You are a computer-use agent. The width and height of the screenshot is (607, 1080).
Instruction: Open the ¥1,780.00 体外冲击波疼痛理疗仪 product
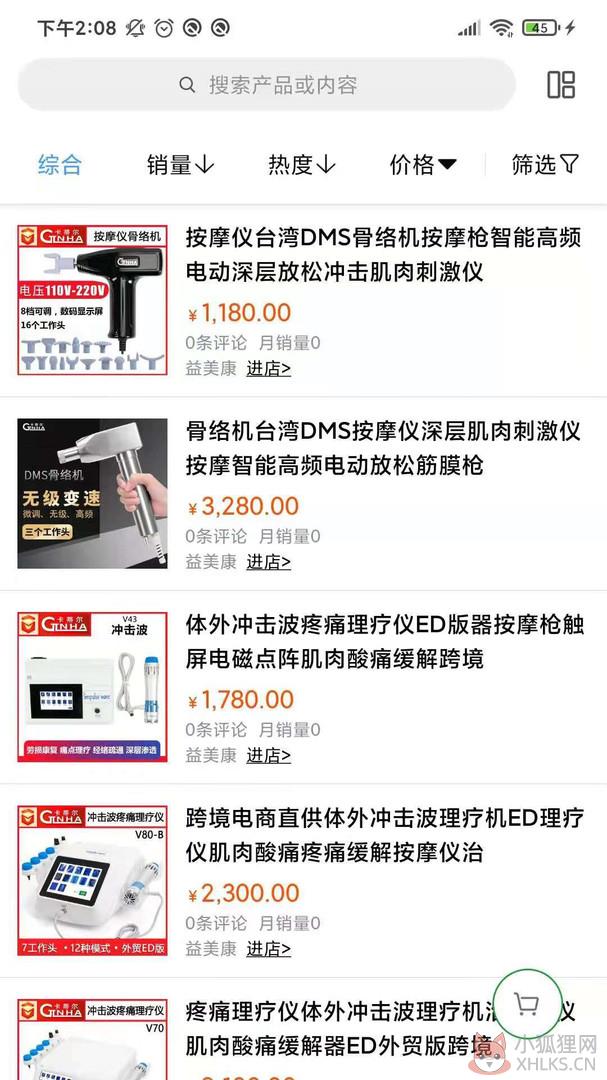point(303,687)
